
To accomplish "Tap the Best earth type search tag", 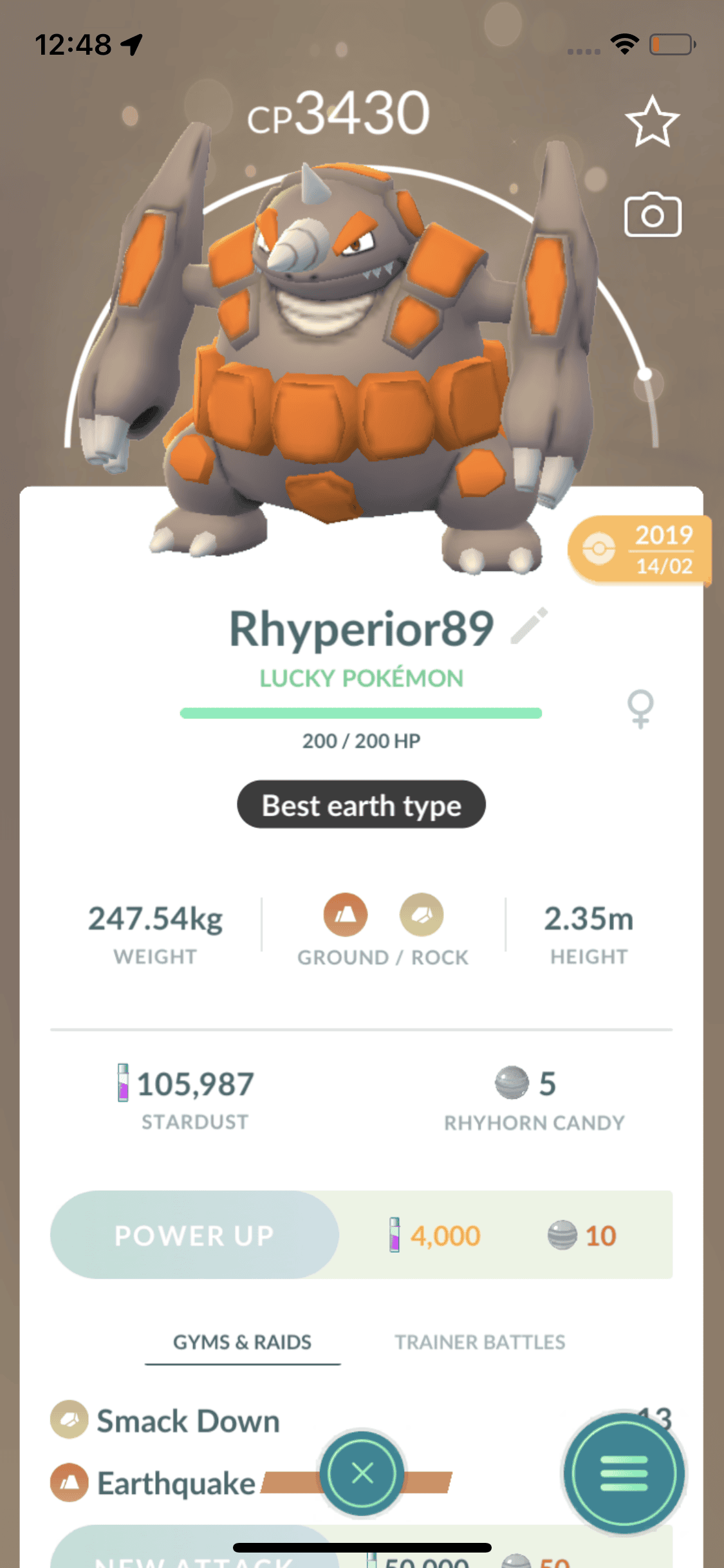I will point(361,805).
